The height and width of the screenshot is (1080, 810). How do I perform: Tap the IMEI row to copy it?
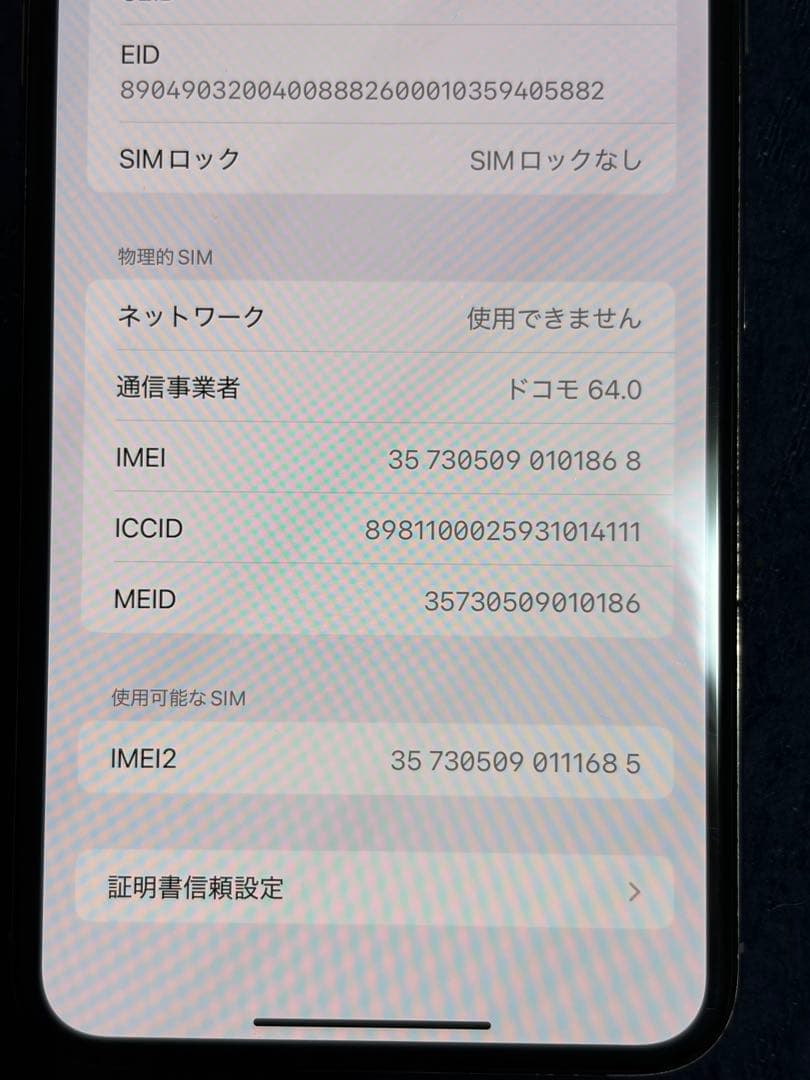380,459
